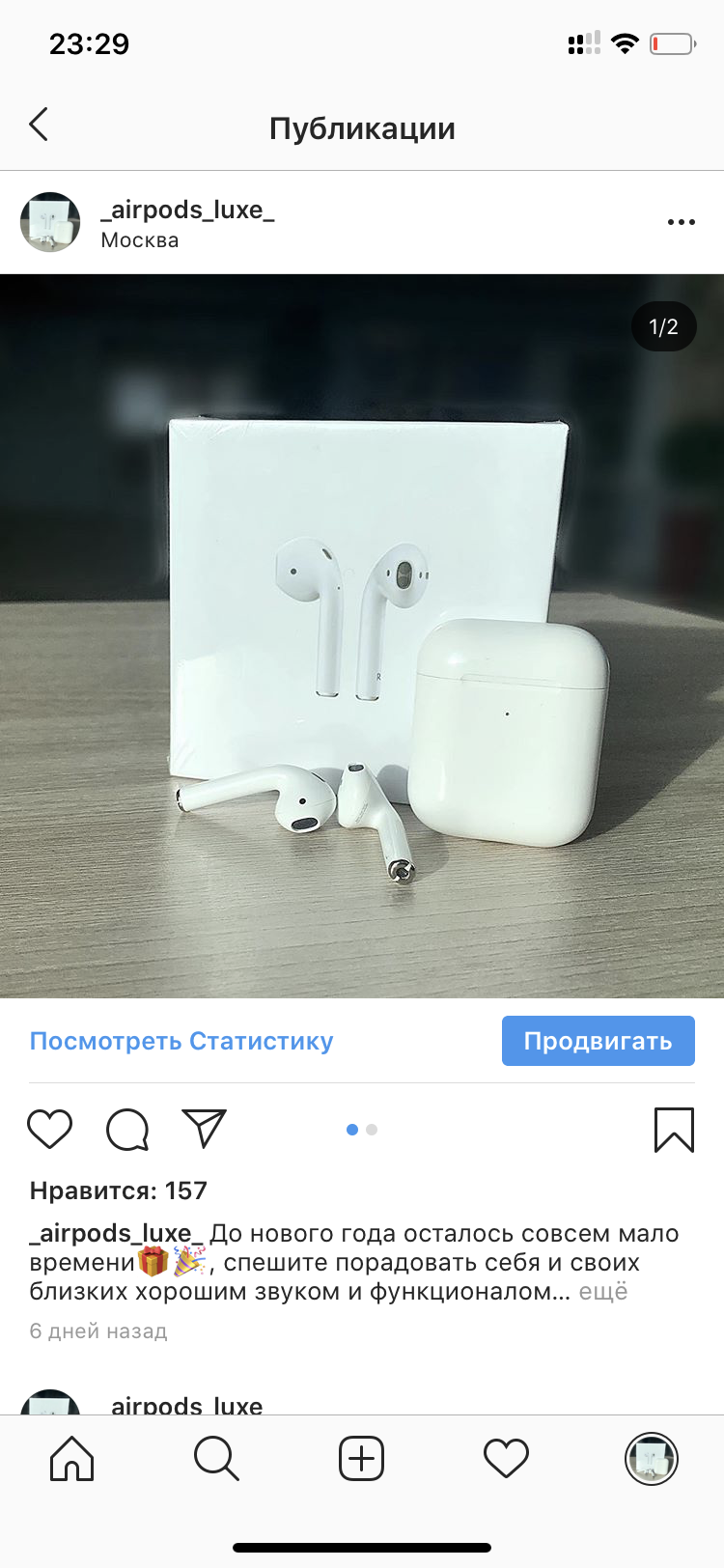
Task: Go back from Публикации screen
Action: coord(39,126)
